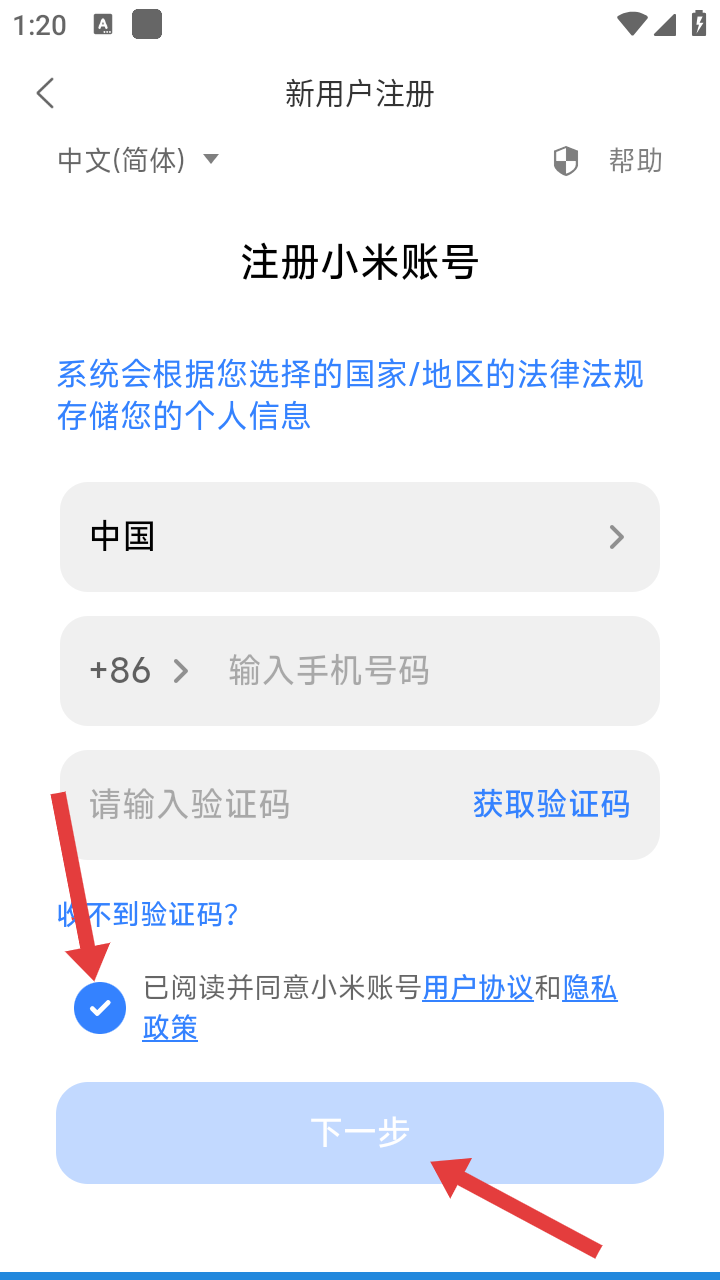Open the 用户协议 user agreement link
Screen dimensions: 720x1280
478,989
